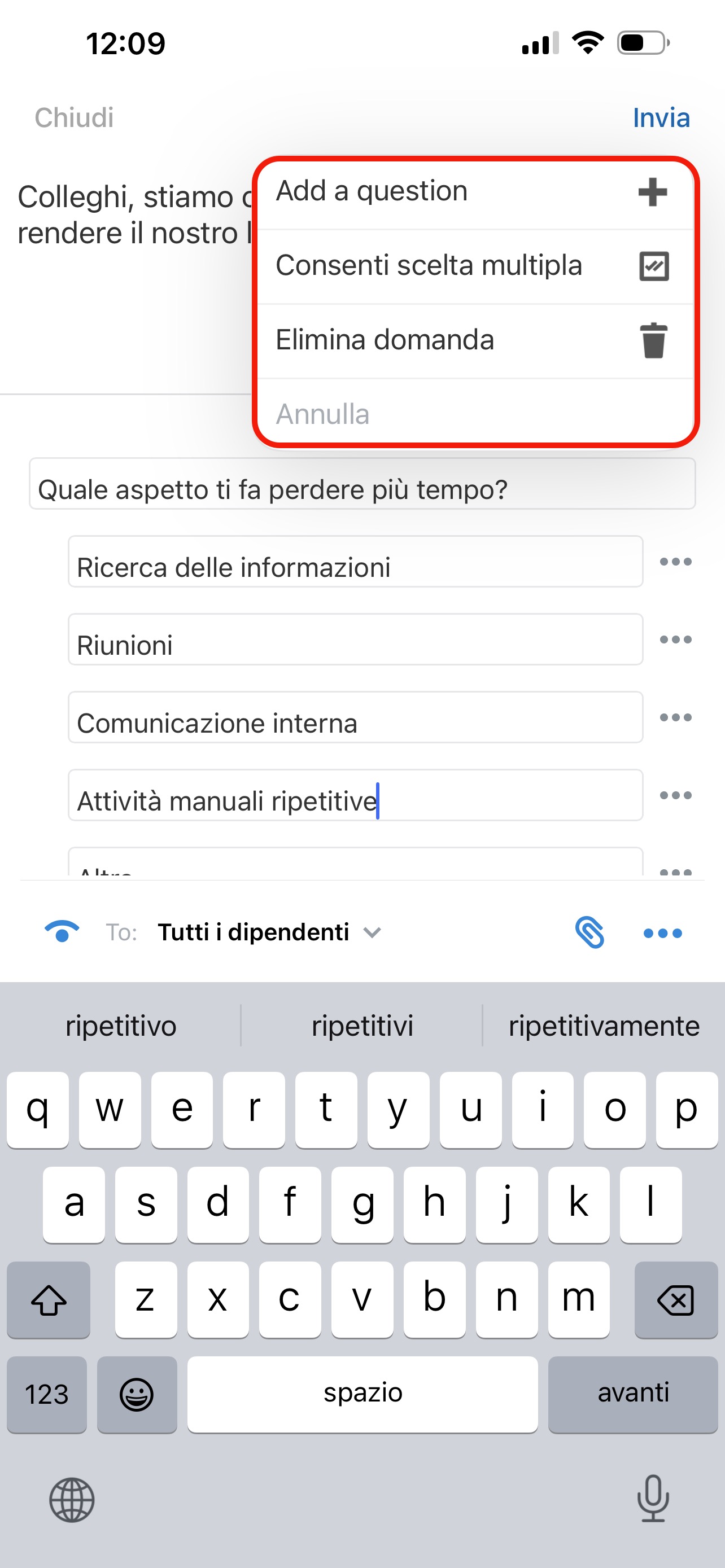Open options dots next to Riunioni
This screenshot has width=725, height=1568.
pos(676,640)
